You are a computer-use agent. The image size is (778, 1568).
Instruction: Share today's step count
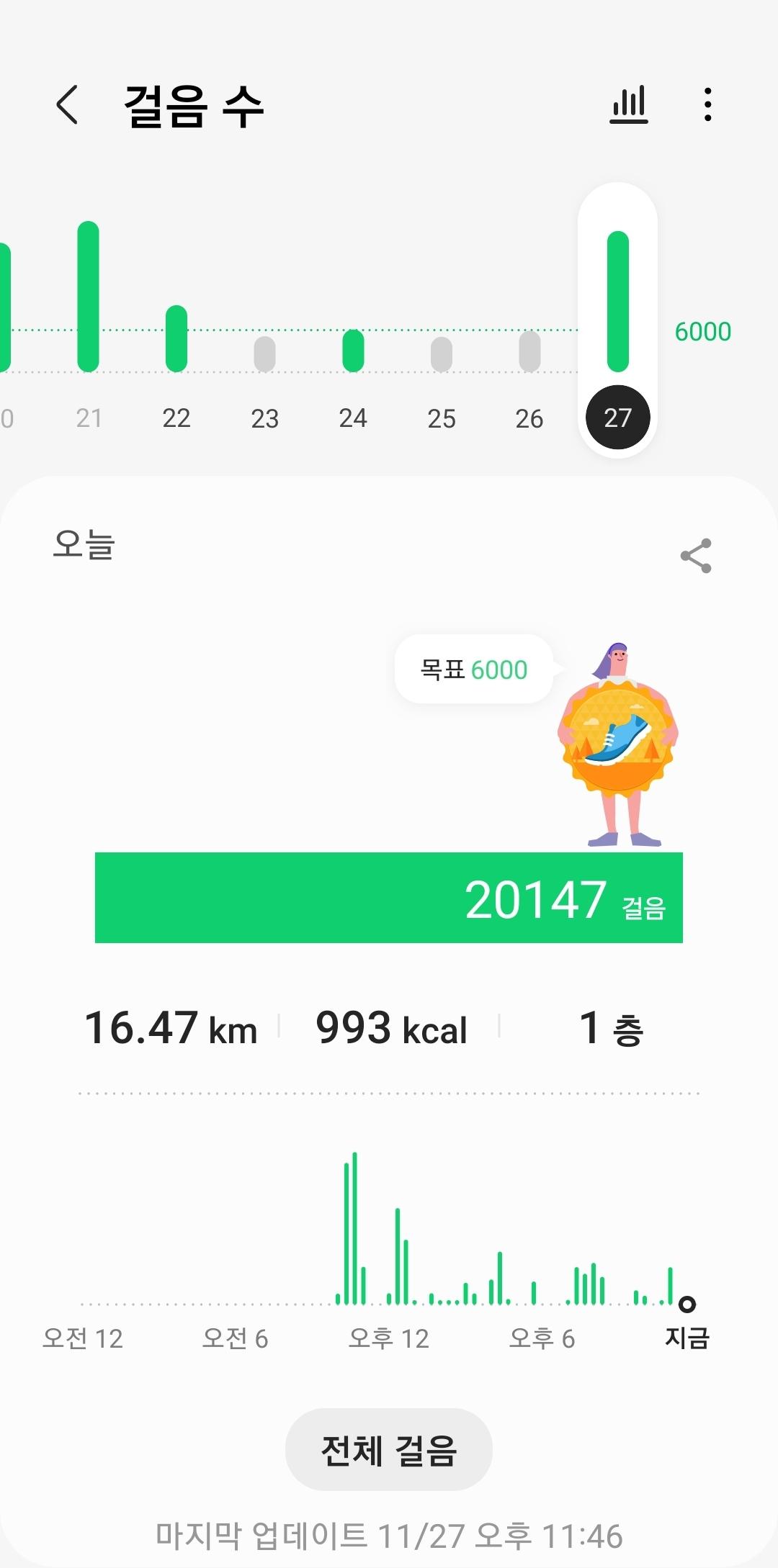pos(696,556)
